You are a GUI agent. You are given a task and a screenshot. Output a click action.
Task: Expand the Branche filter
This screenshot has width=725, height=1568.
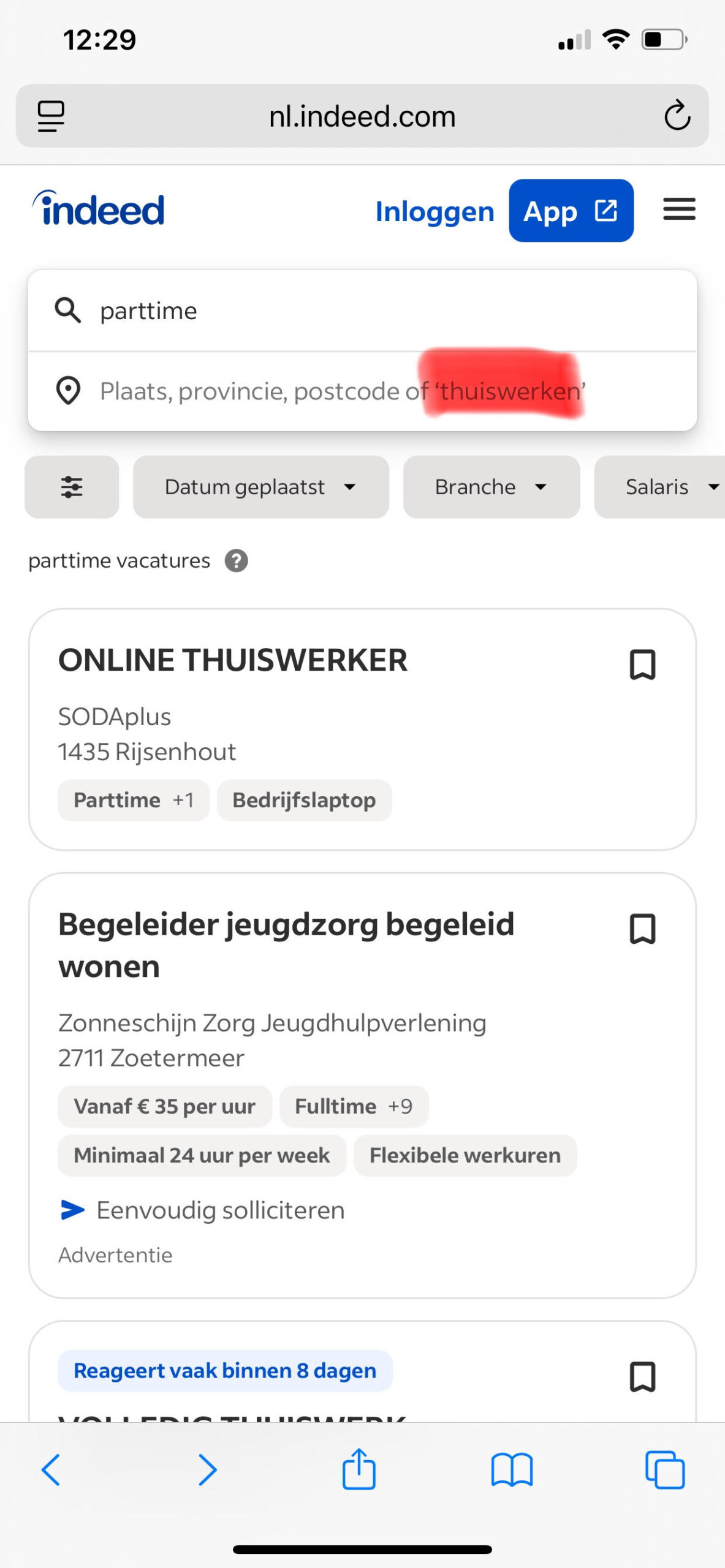pos(491,487)
